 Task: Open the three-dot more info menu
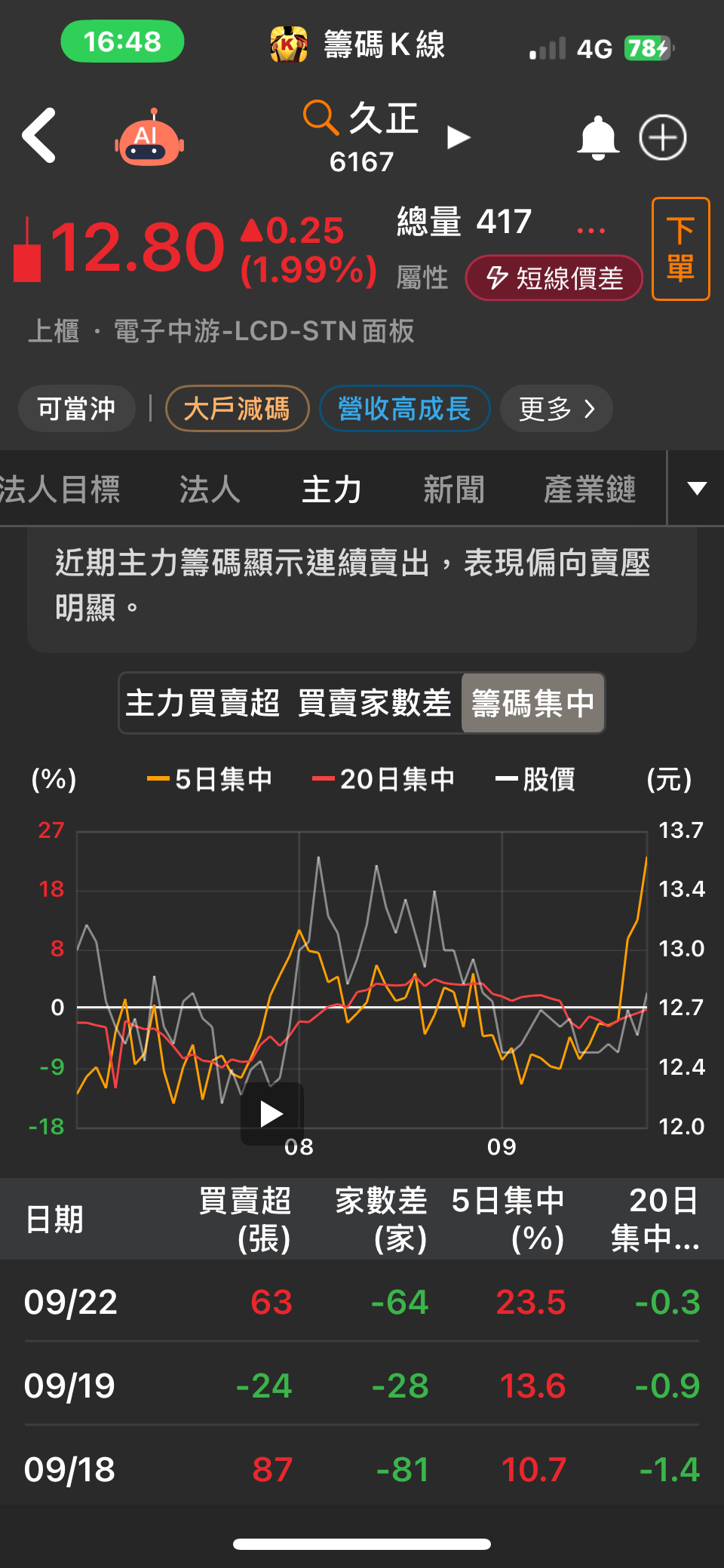tap(591, 230)
